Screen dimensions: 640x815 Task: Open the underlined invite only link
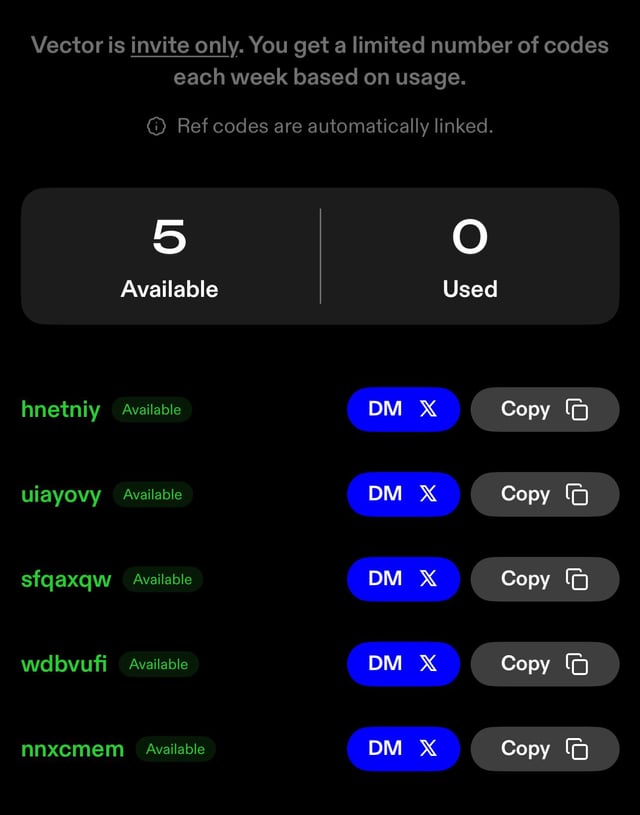click(184, 46)
